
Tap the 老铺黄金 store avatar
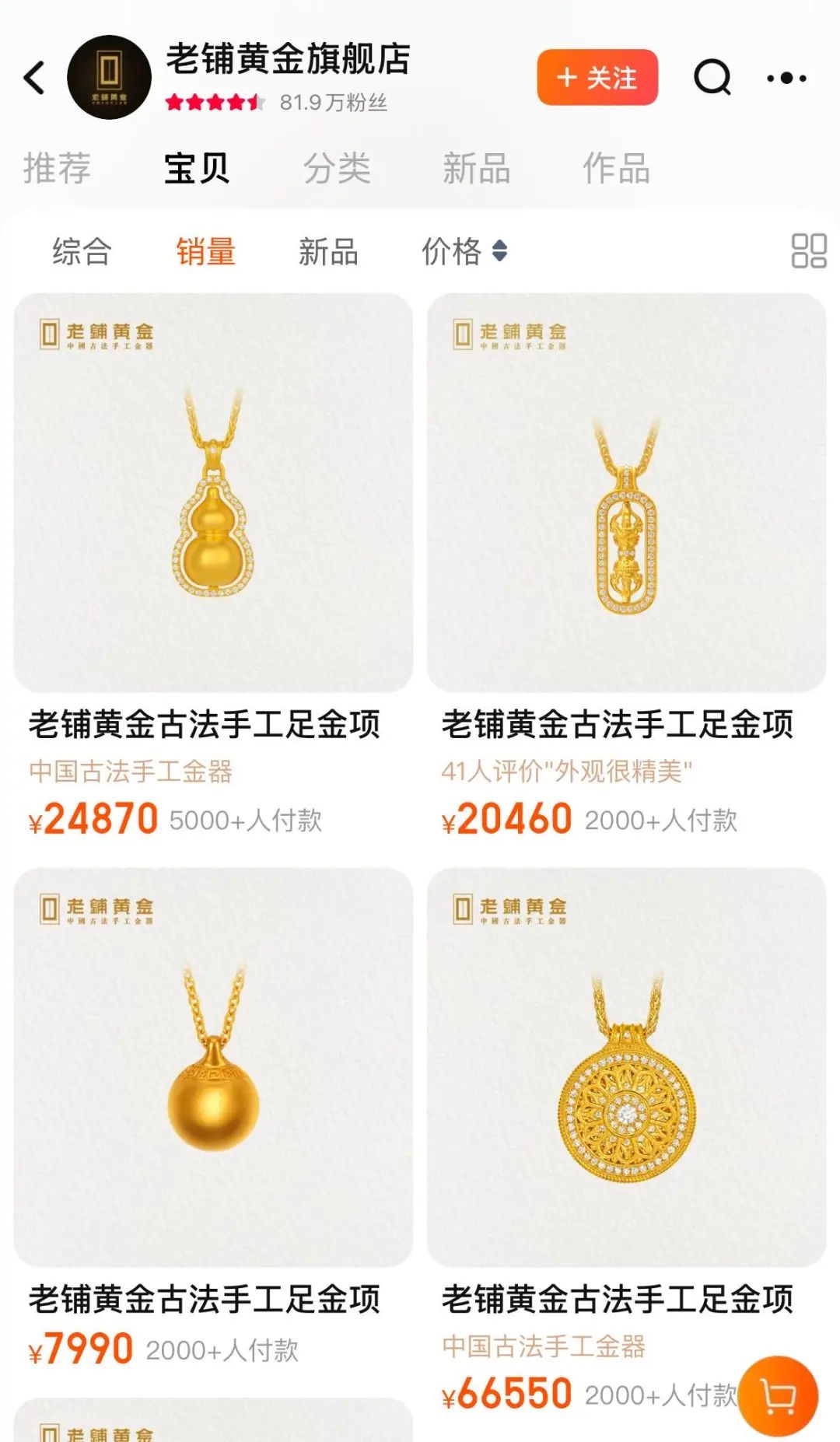pyautogui.click(x=109, y=77)
